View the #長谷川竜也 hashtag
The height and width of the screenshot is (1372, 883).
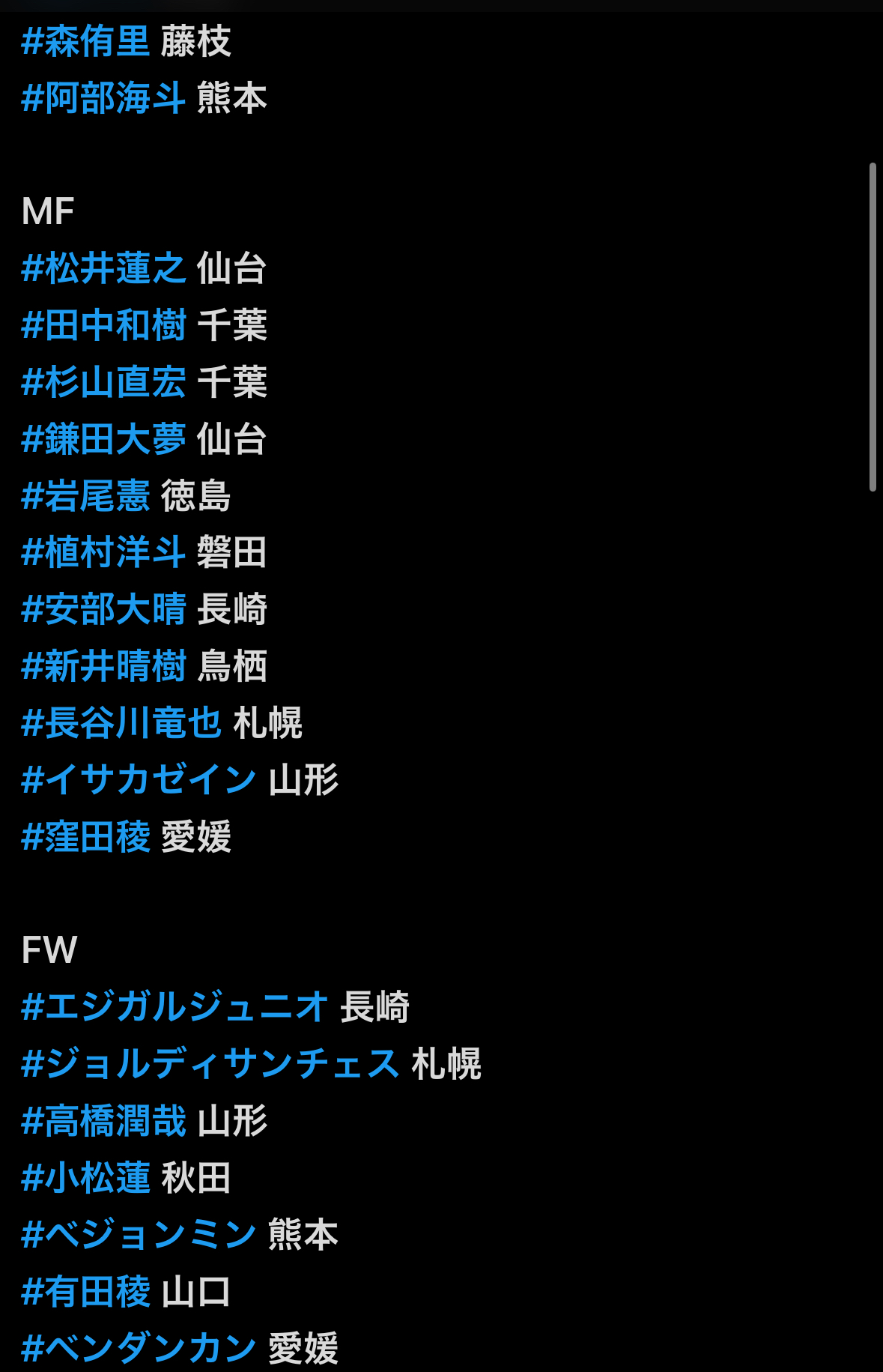122,723
